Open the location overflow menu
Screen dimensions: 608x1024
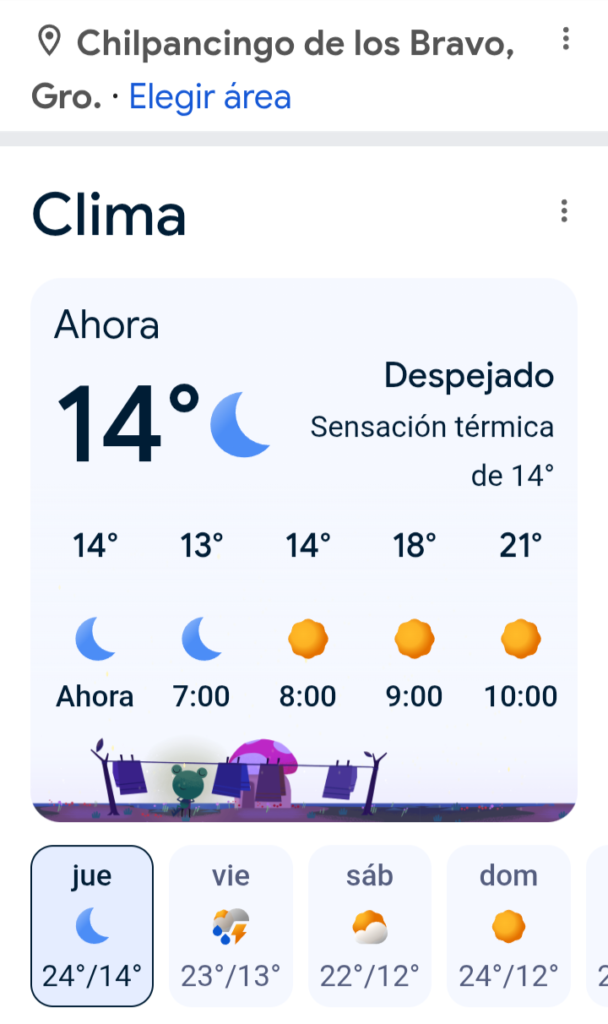tap(566, 40)
